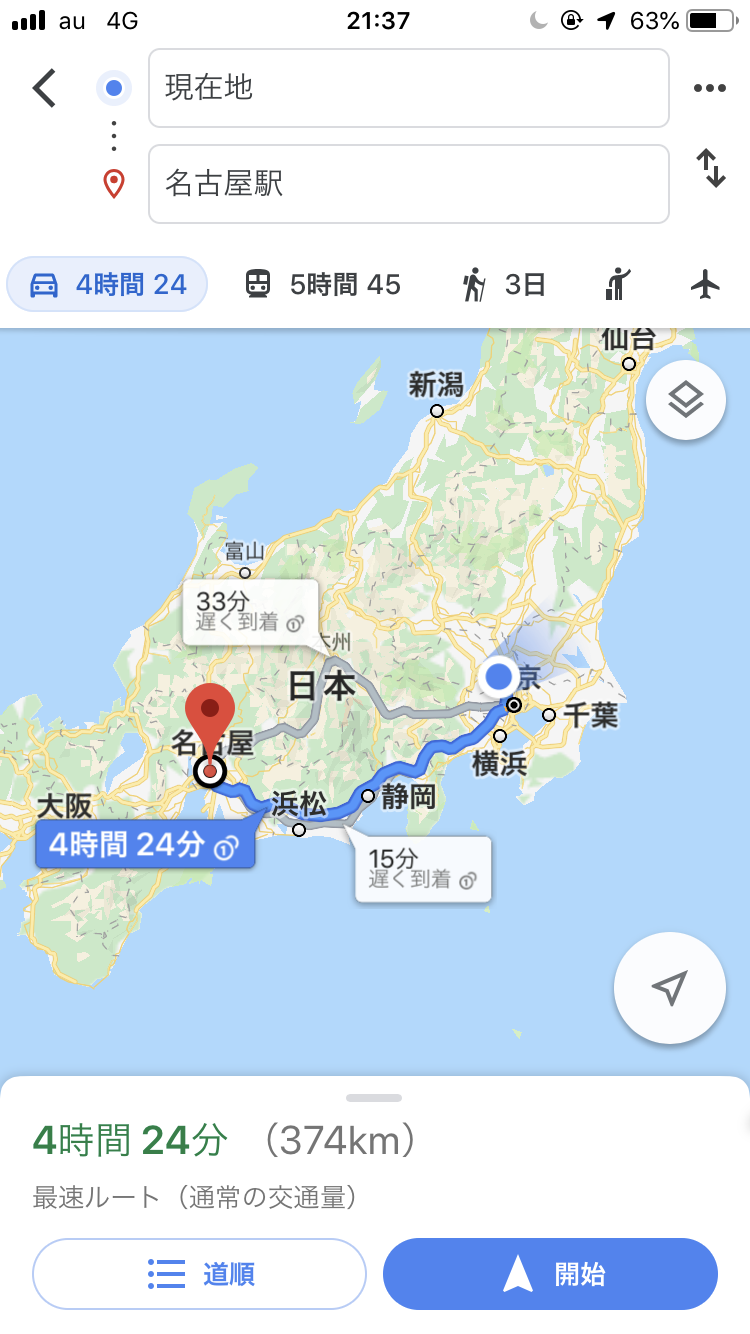Screen dimensions: 750x1334
Task: Choose the alternate route 33分 遅く到着
Action: [x=250, y=611]
